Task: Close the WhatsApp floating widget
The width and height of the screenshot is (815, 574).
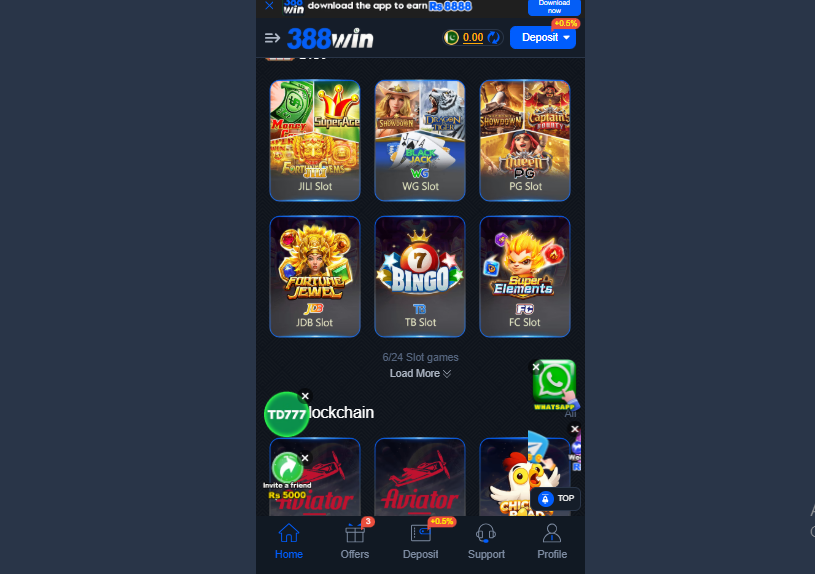Action: (536, 367)
